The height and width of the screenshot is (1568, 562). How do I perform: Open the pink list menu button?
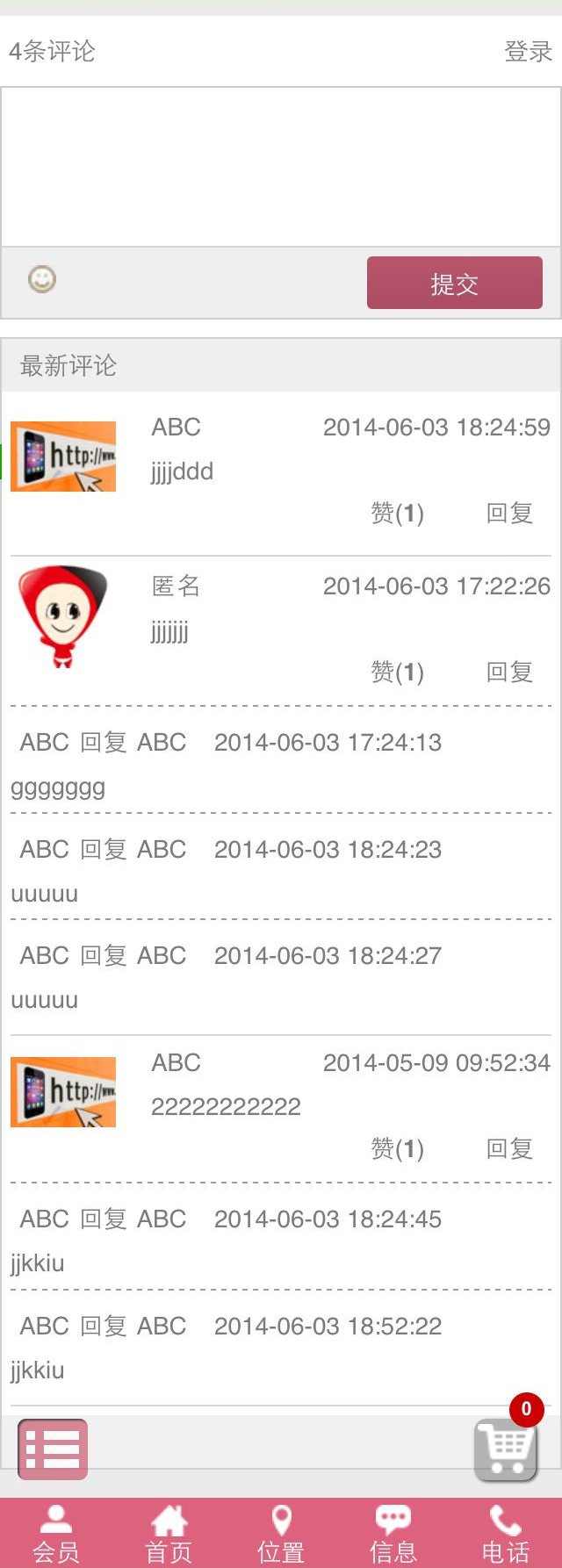53,1449
